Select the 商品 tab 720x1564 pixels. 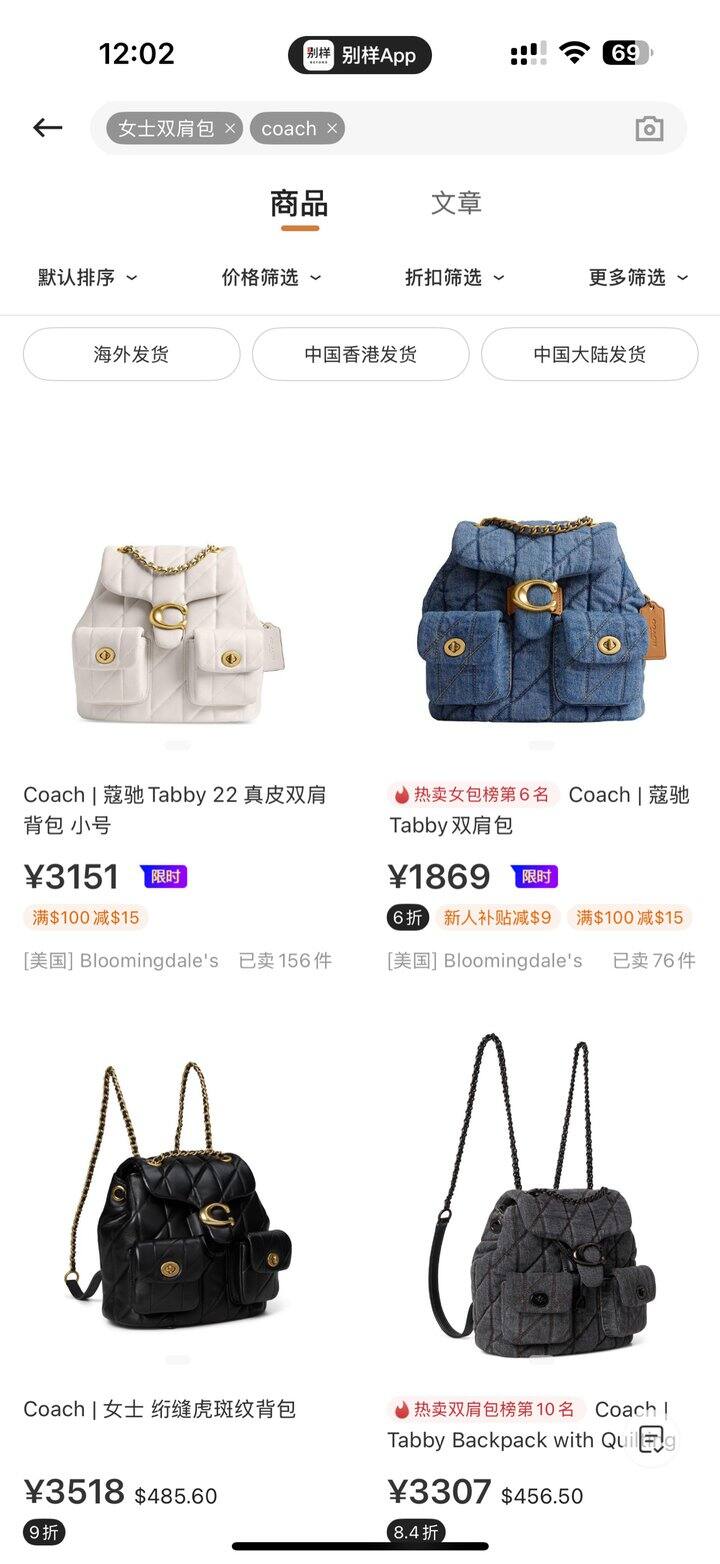[x=299, y=203]
